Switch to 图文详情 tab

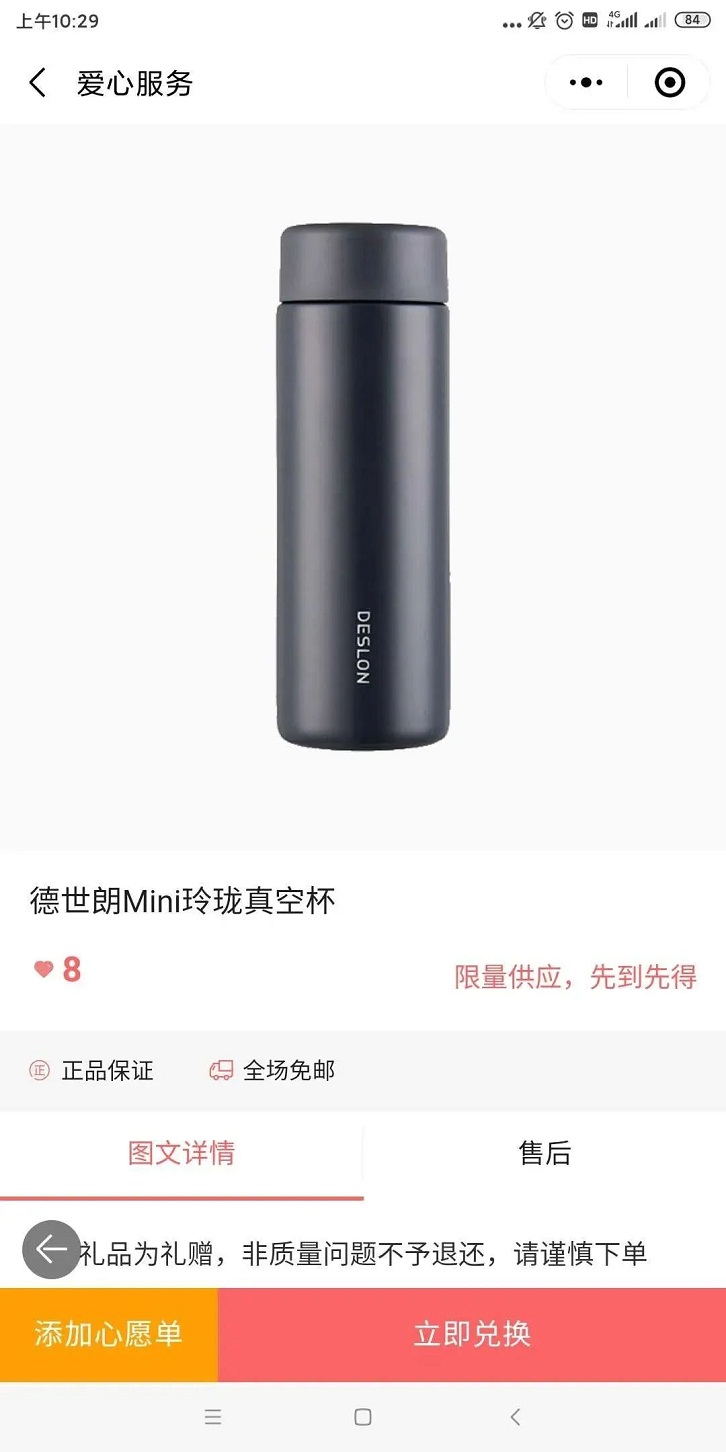coord(181,1153)
